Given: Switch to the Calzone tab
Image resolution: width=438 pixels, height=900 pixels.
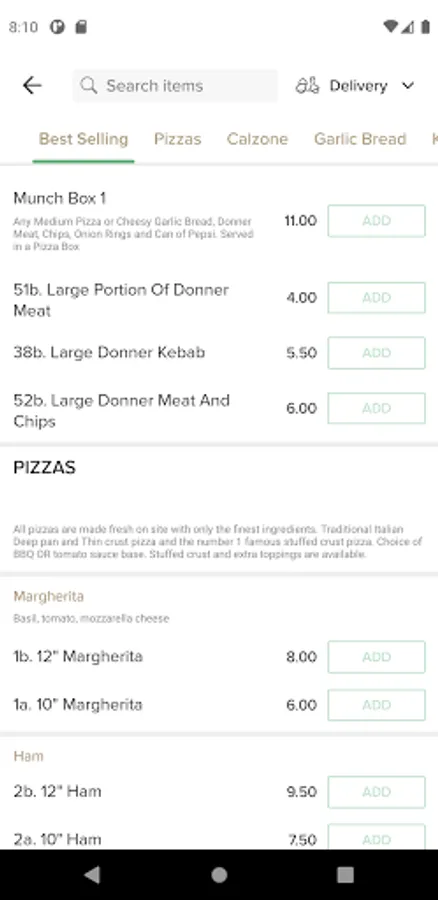Looking at the screenshot, I should point(257,139).
